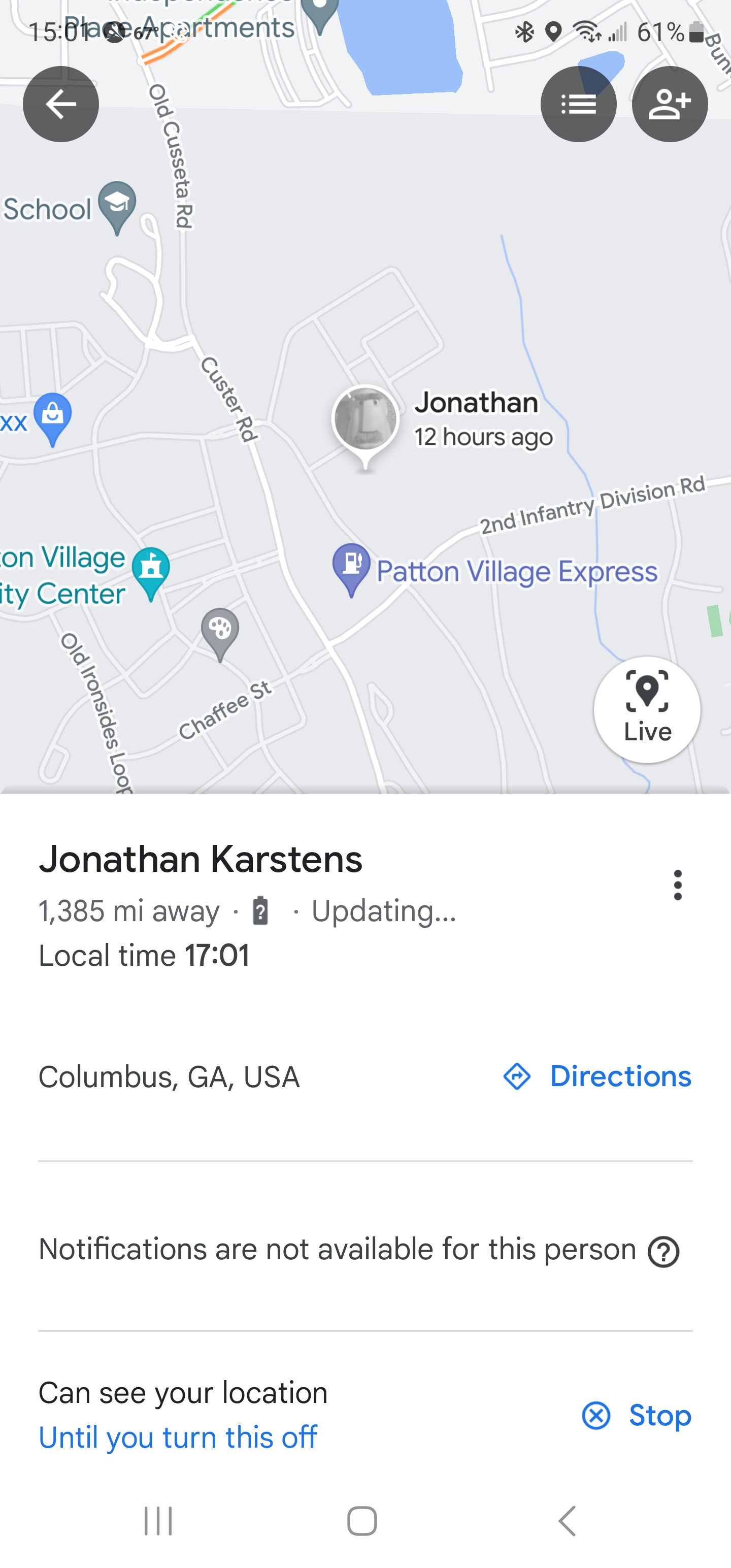Open the three-dot overflow menu
The image size is (731, 1568).
(x=677, y=885)
